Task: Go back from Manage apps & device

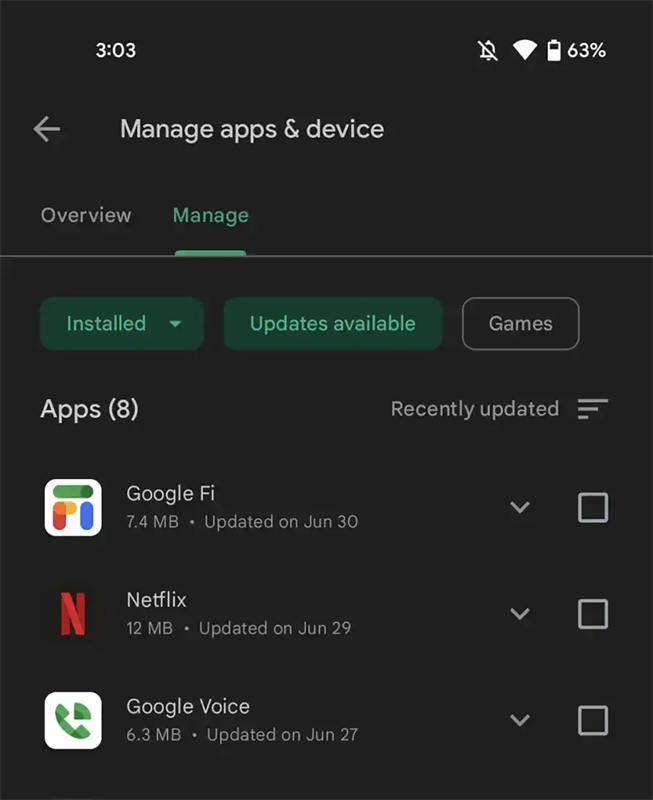Action: (47, 129)
